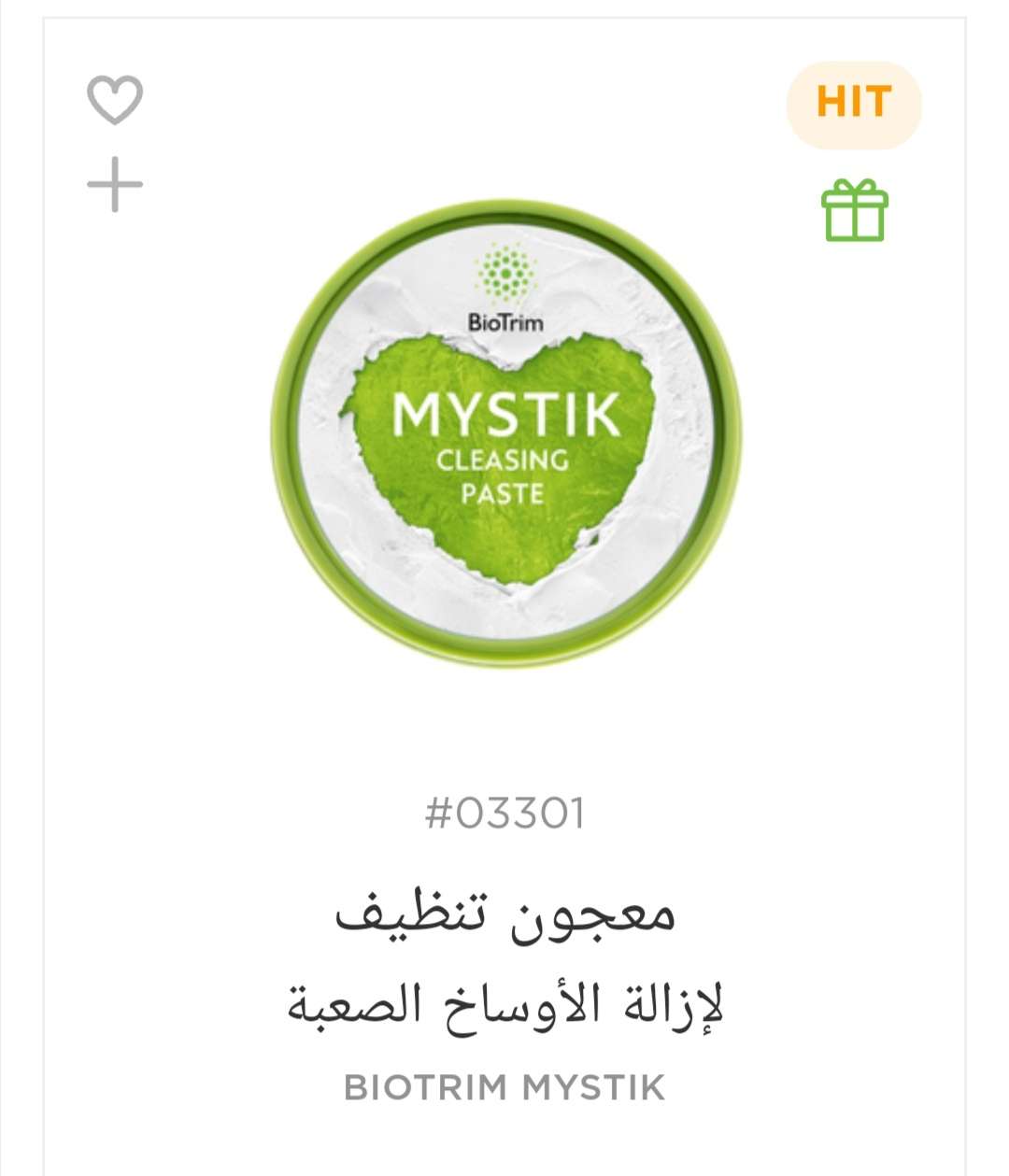The width and height of the screenshot is (1009, 1176).
Task: Tap the plus icon on the product card
Action: pyautogui.click(x=115, y=184)
